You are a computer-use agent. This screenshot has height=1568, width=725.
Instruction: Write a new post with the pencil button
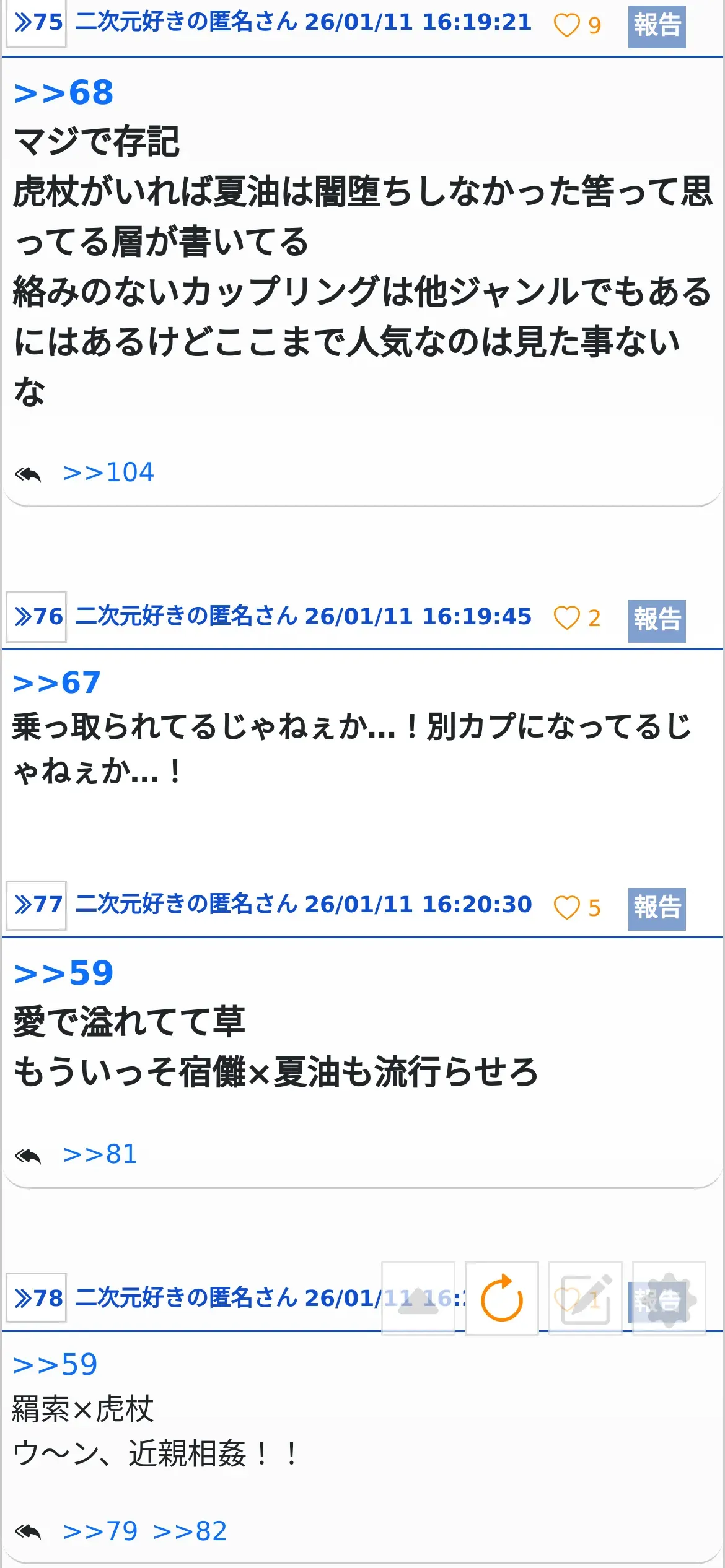pos(586,1298)
